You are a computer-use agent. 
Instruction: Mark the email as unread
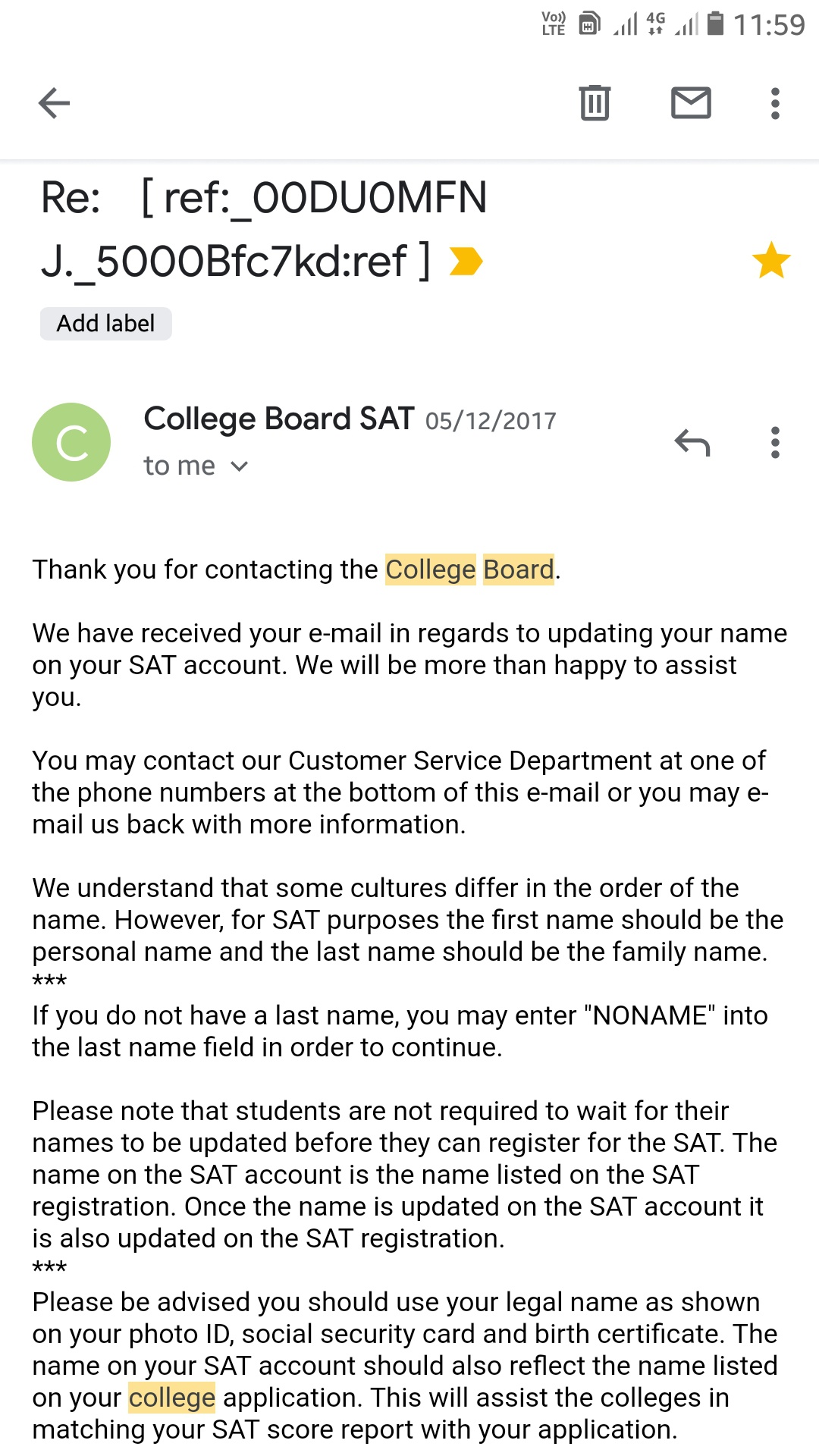(691, 103)
